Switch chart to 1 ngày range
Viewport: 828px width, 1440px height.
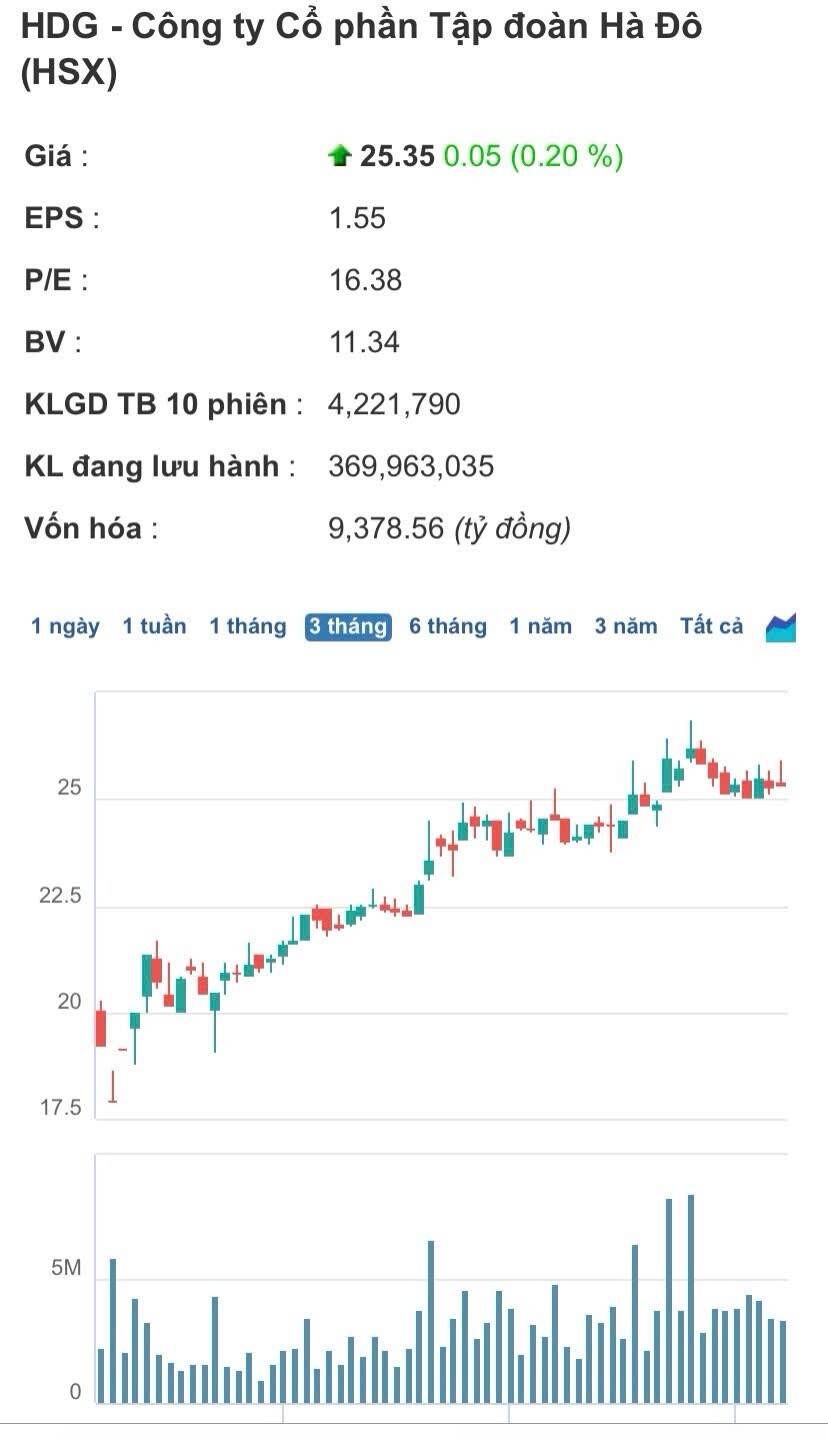click(65, 627)
